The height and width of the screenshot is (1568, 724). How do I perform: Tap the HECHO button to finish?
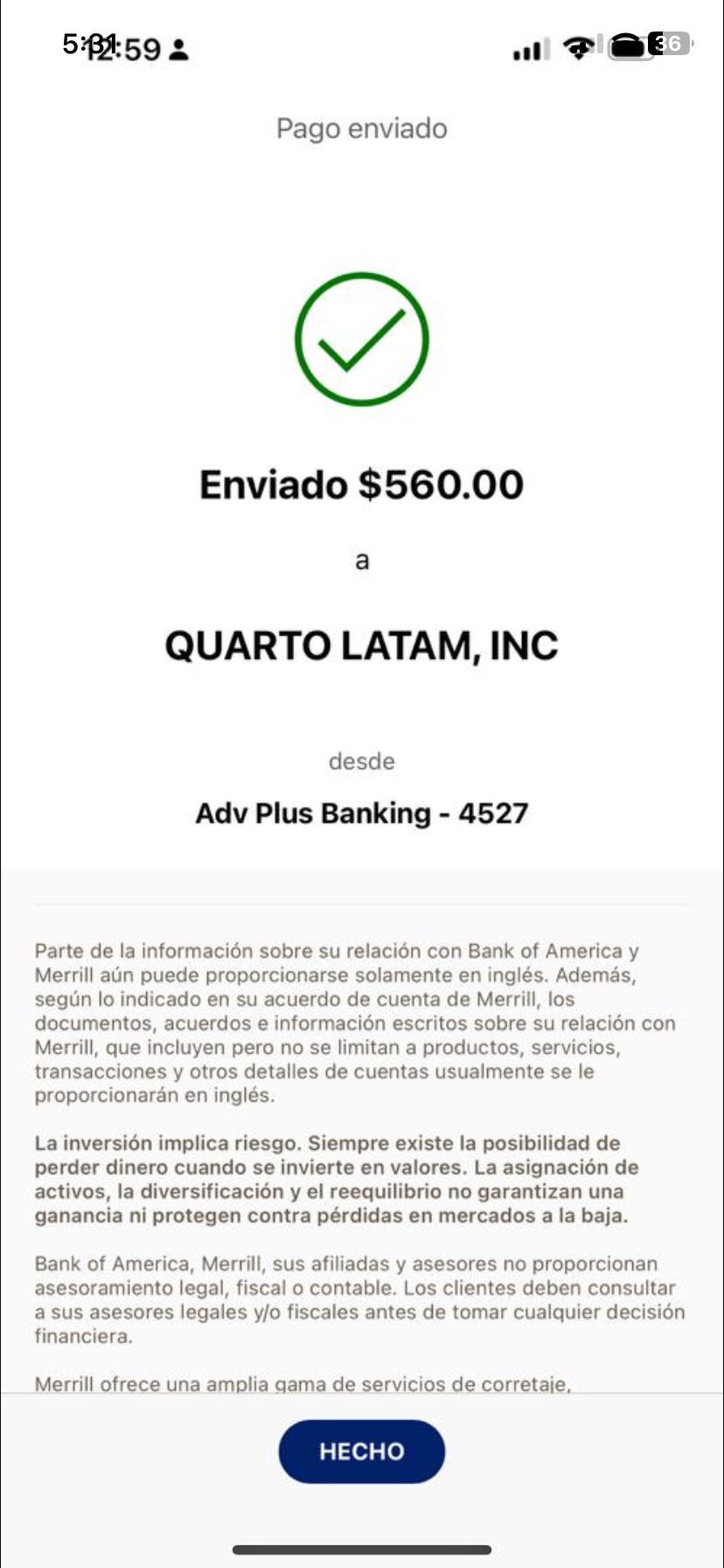361,1452
